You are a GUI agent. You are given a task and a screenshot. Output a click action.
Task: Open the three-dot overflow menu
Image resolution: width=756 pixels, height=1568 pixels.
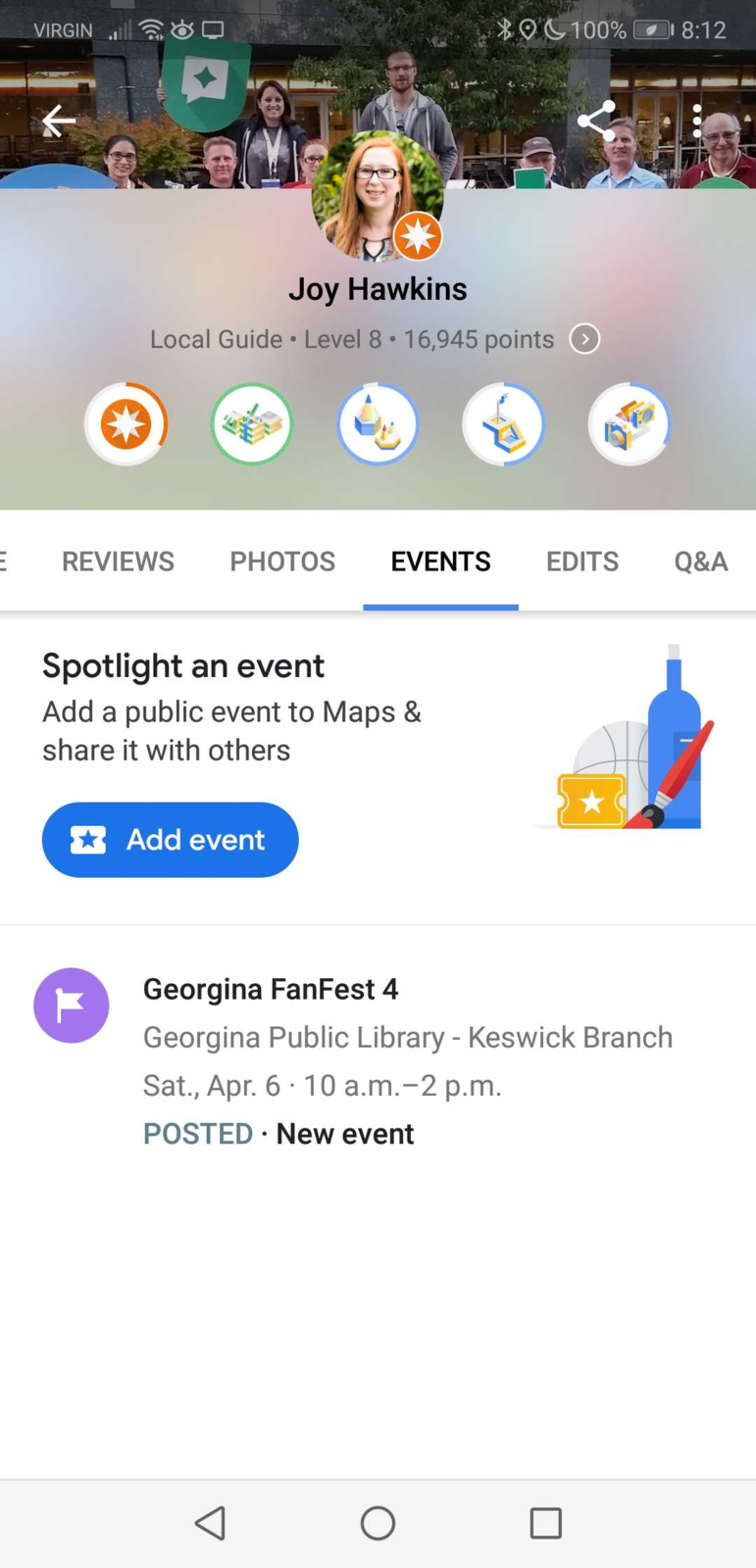tap(696, 121)
